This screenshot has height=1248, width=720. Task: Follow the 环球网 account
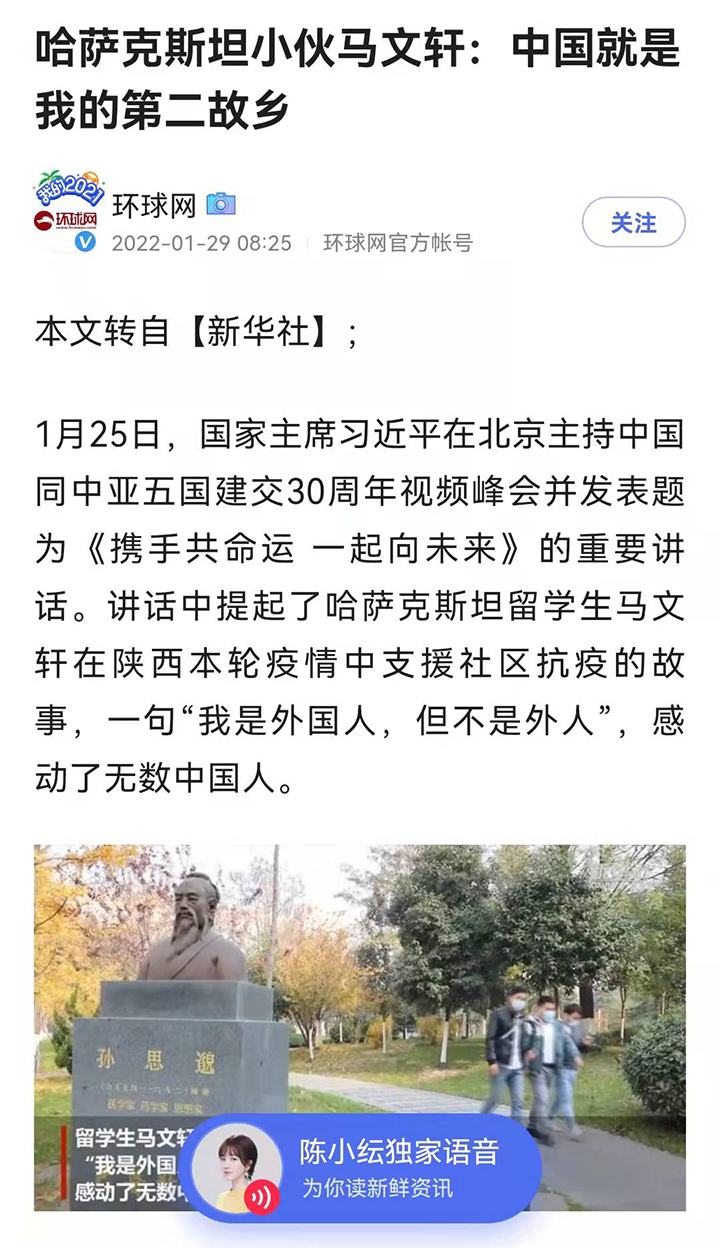[633, 222]
